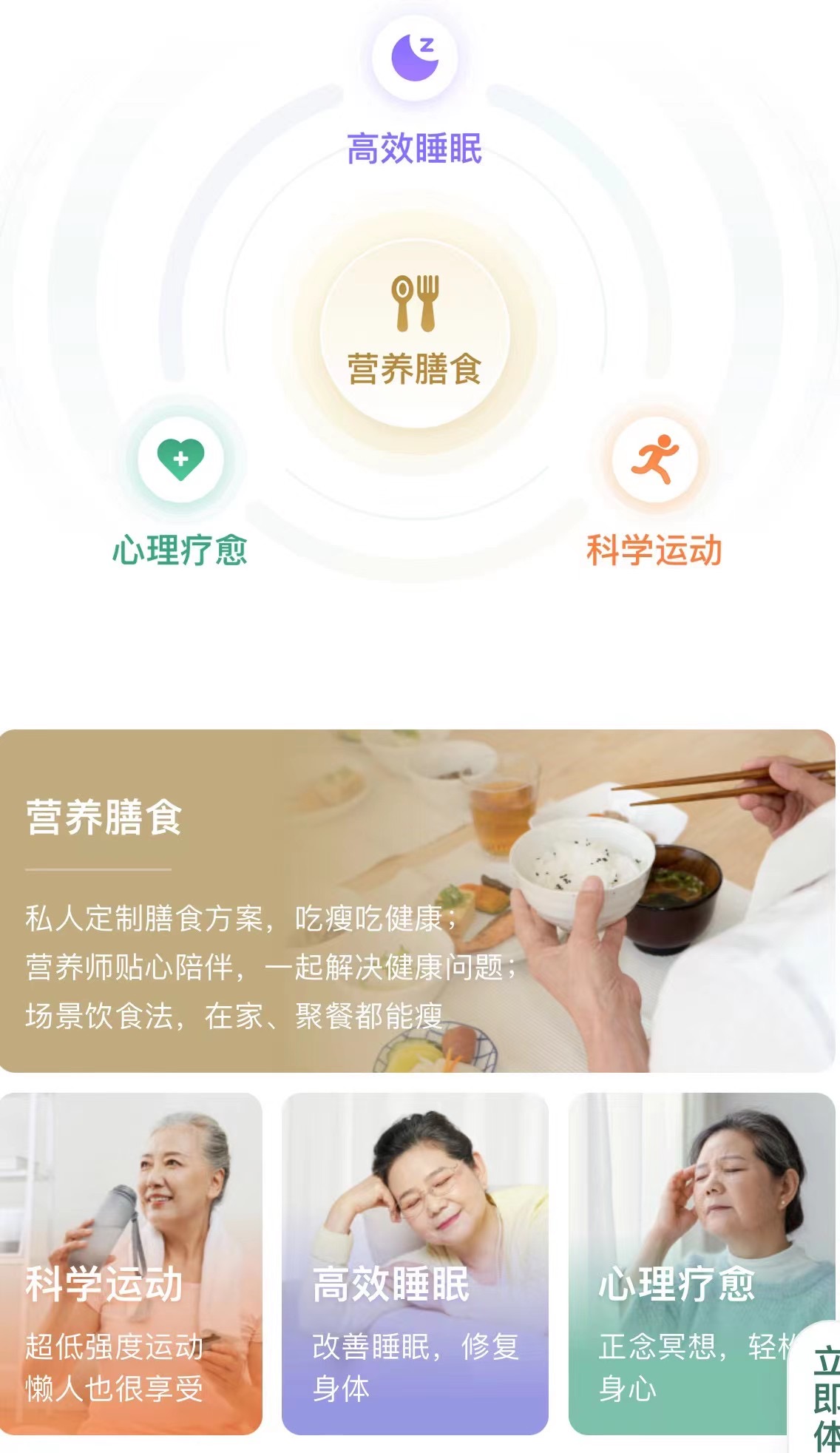
Task: Select the 高效睡眠 moon icon
Action: click(414, 58)
